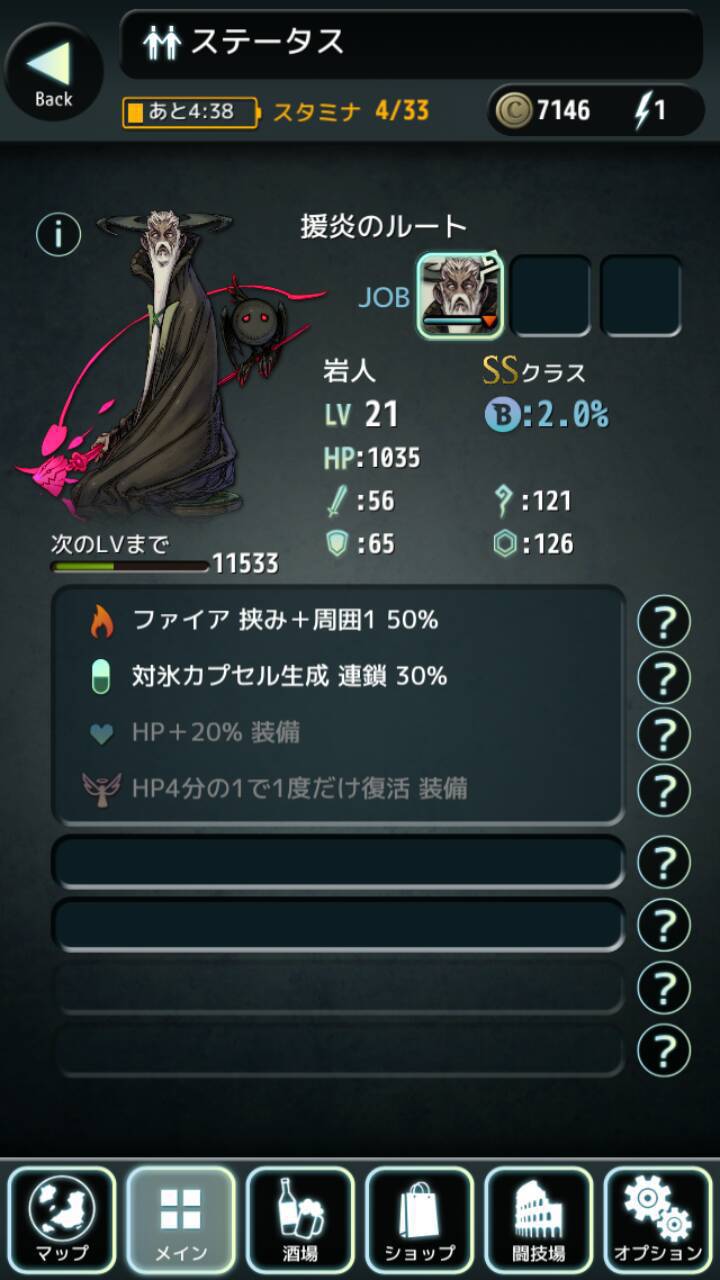
Task: Open the オプション settings tab
Action: [658, 1220]
